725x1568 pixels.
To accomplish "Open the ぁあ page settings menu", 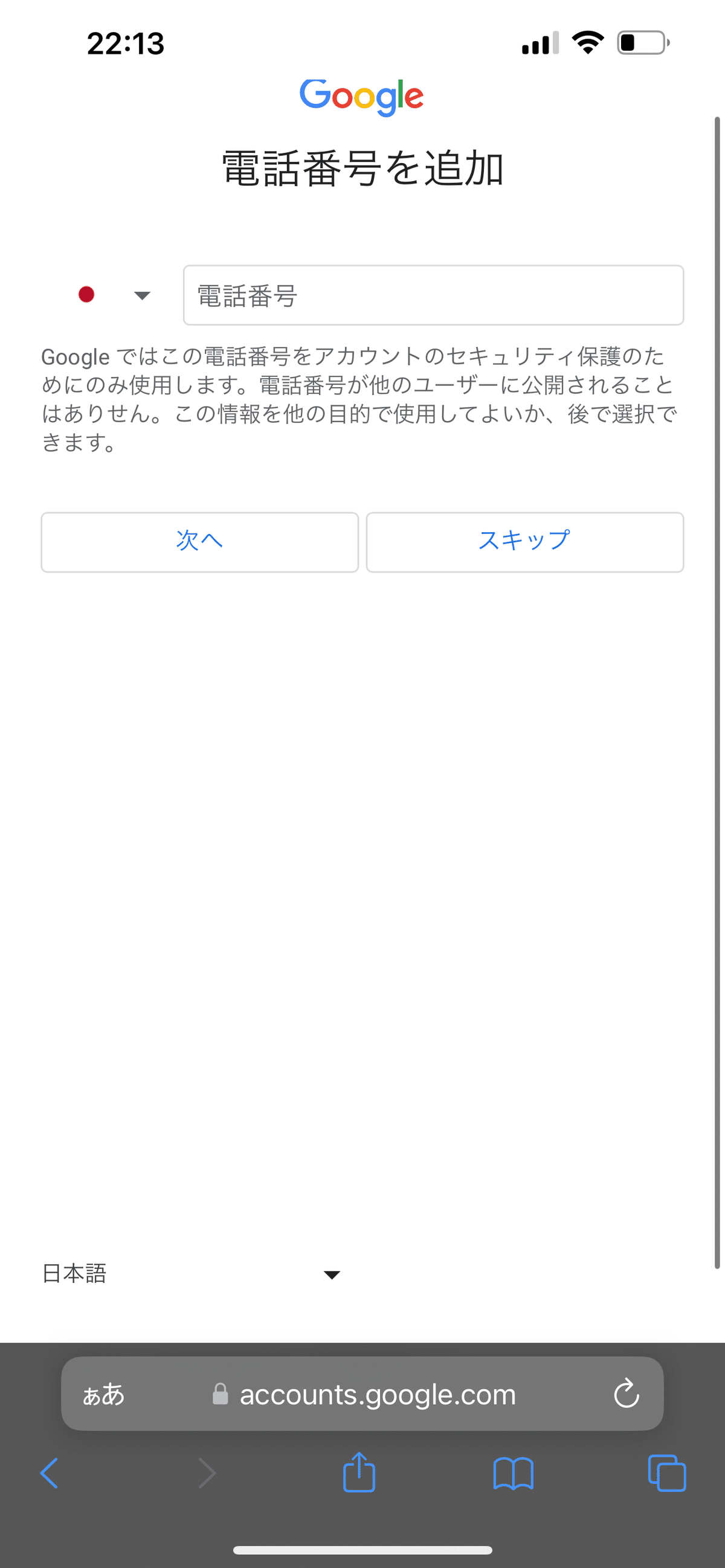I will click(104, 1394).
